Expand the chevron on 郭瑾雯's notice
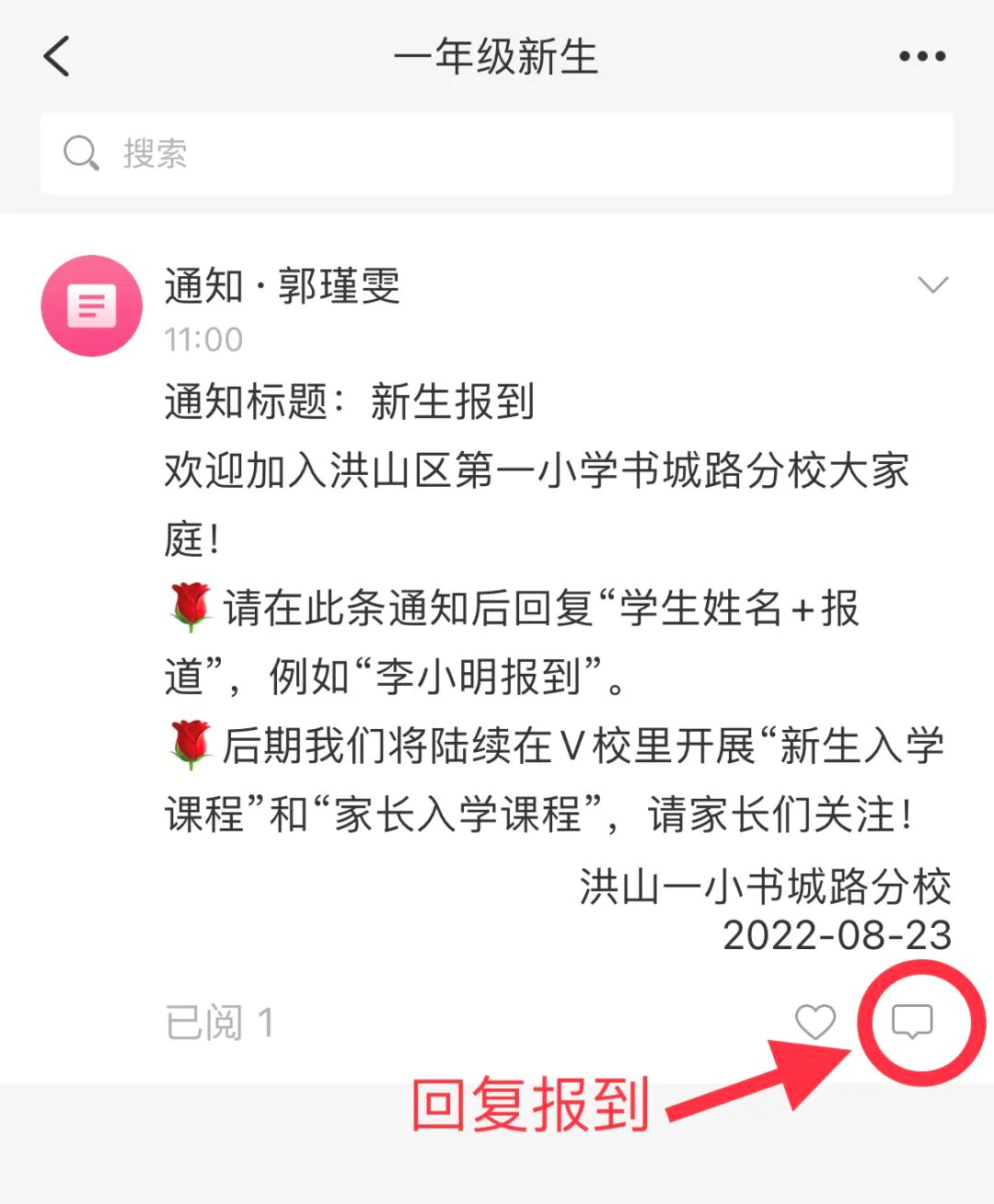This screenshot has width=994, height=1204. click(933, 285)
